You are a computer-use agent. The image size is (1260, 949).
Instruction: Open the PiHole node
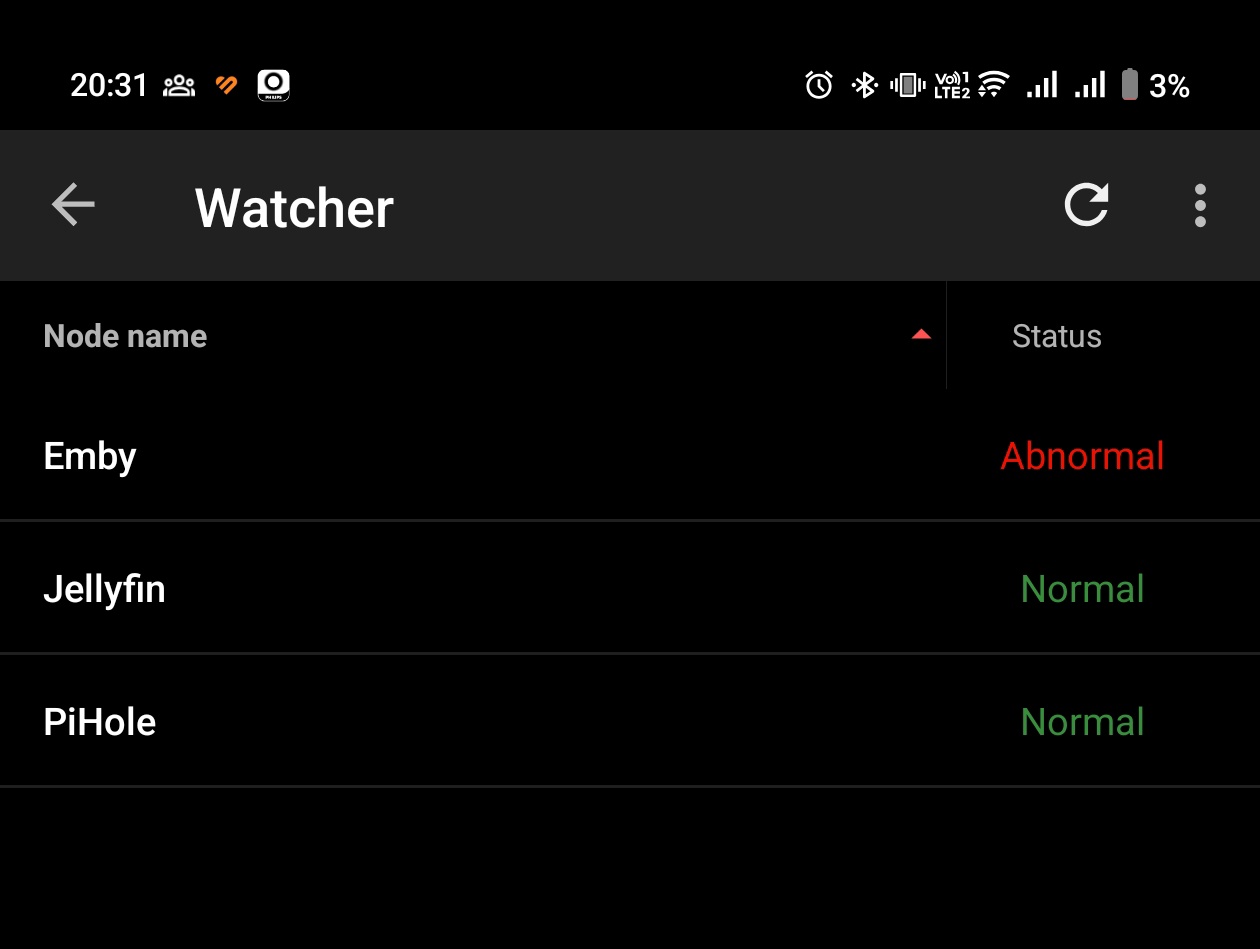click(x=100, y=722)
